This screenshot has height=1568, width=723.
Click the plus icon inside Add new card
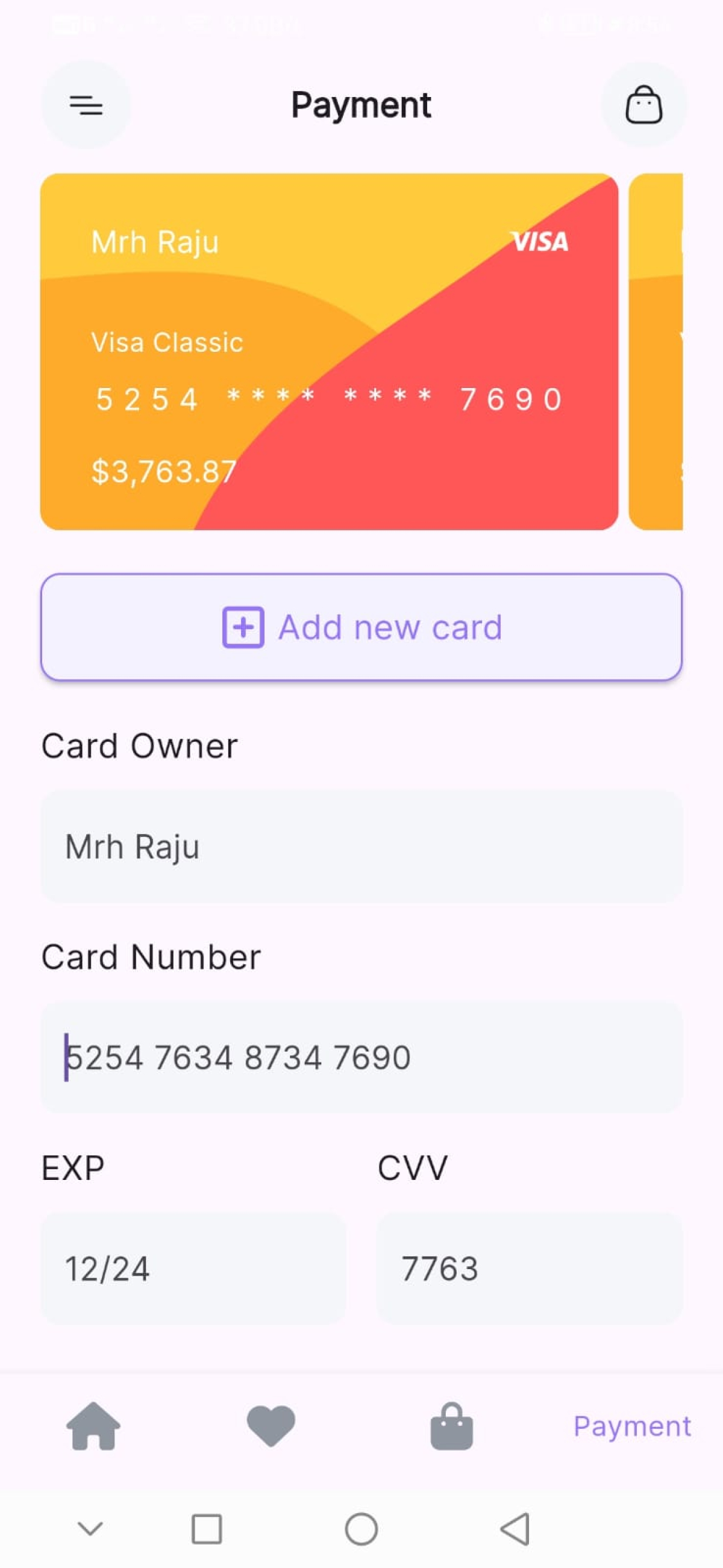coord(243,627)
